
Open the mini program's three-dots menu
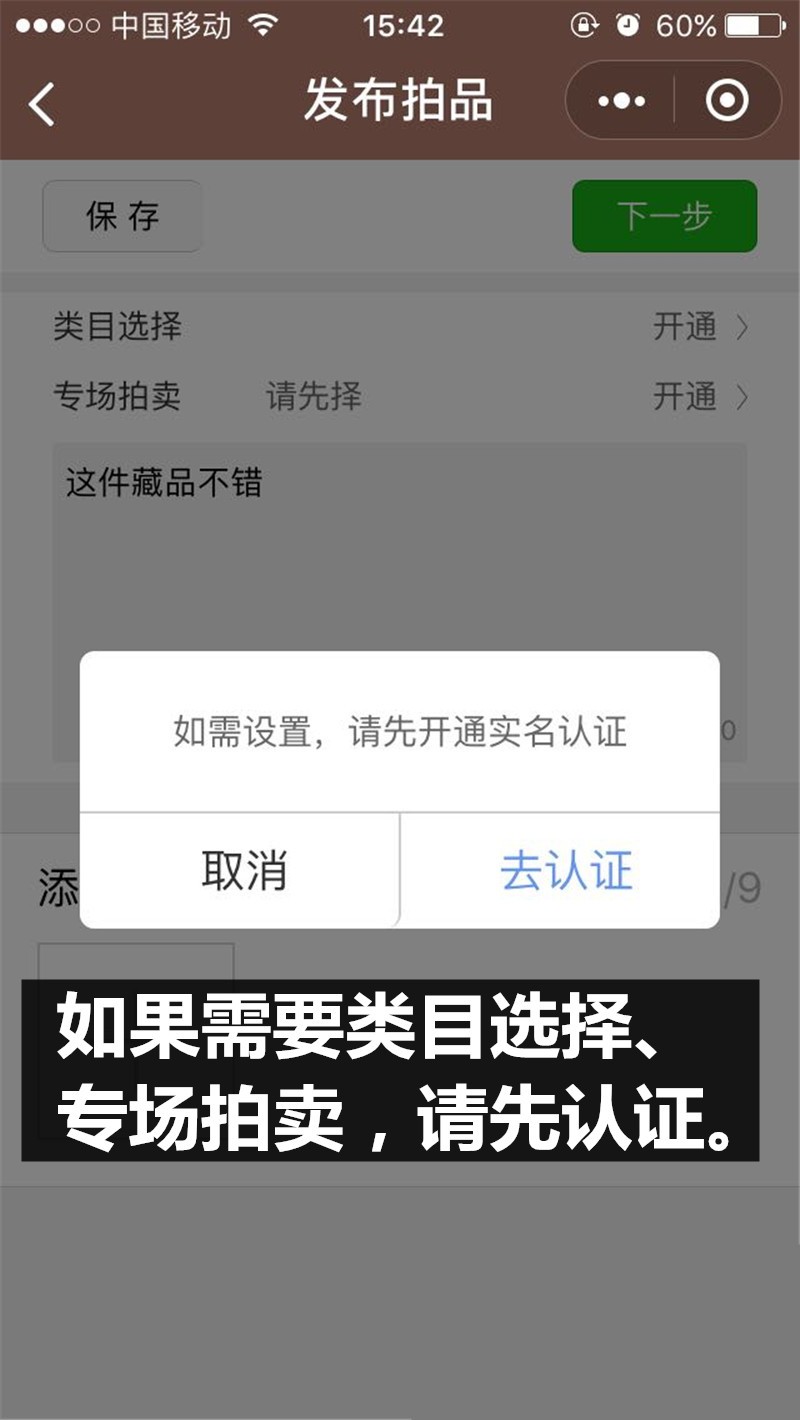point(621,101)
